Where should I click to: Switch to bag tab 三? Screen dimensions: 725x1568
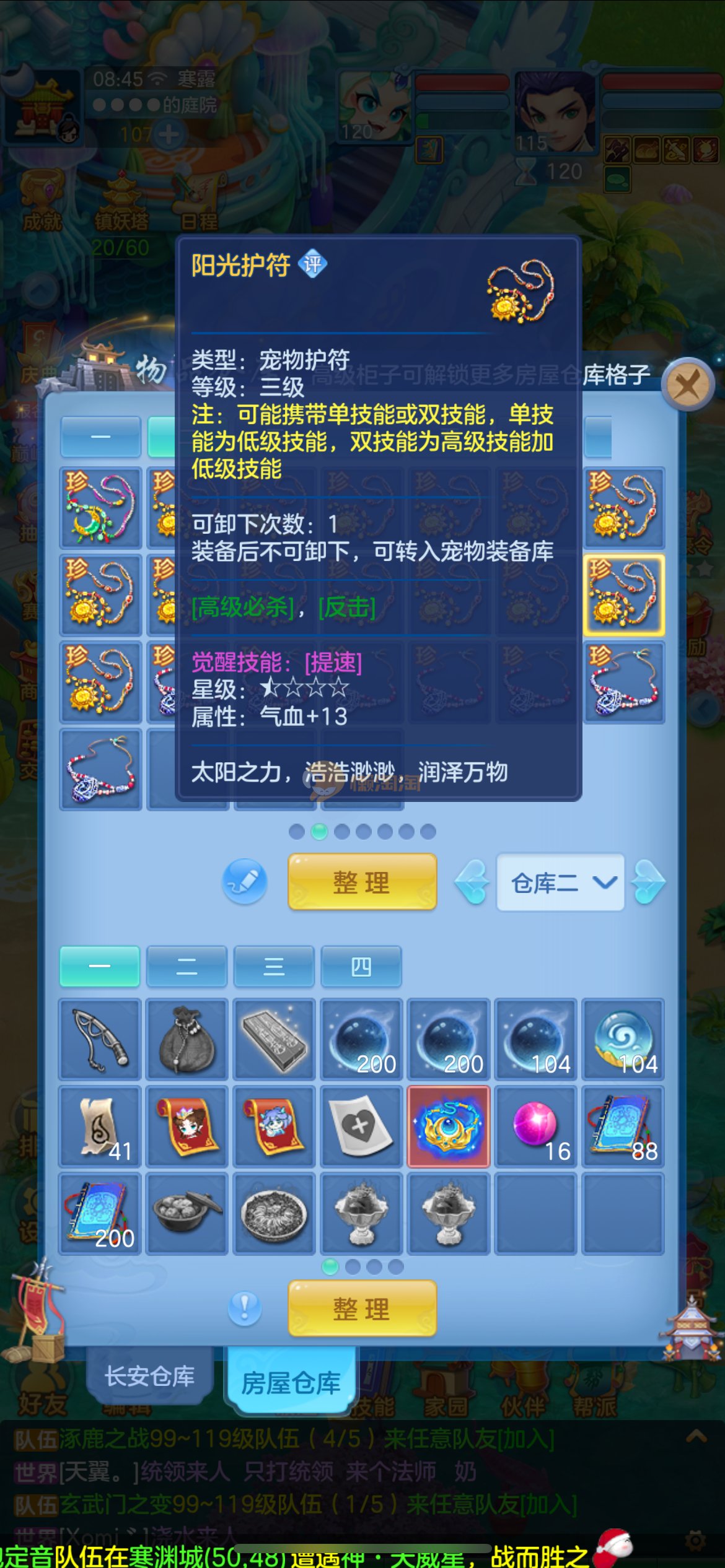(x=274, y=966)
